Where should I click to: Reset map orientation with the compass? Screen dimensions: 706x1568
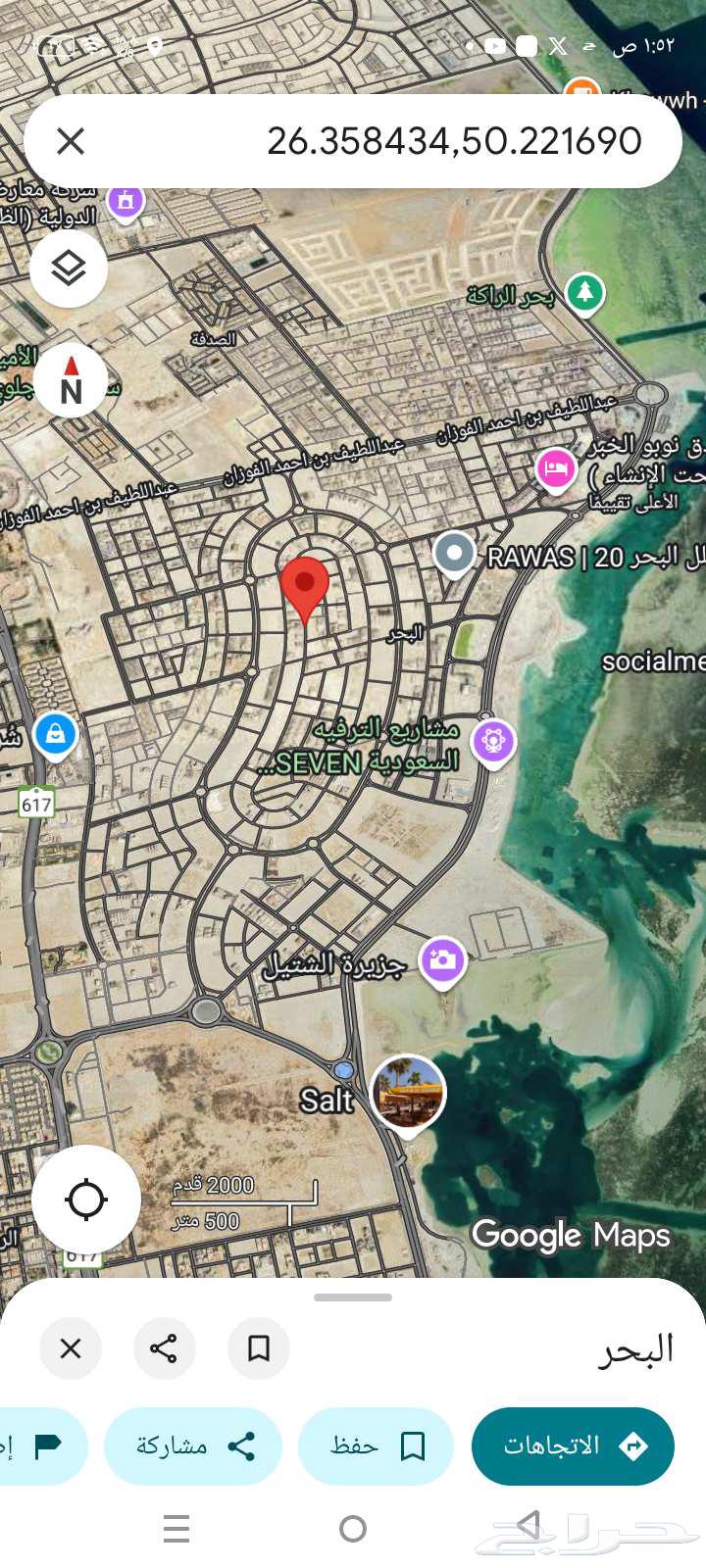pos(71,380)
